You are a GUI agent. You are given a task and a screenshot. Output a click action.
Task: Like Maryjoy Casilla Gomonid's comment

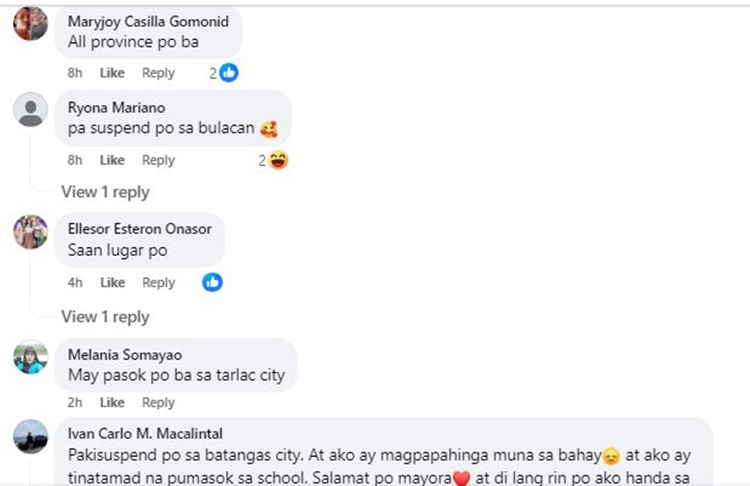(112, 73)
